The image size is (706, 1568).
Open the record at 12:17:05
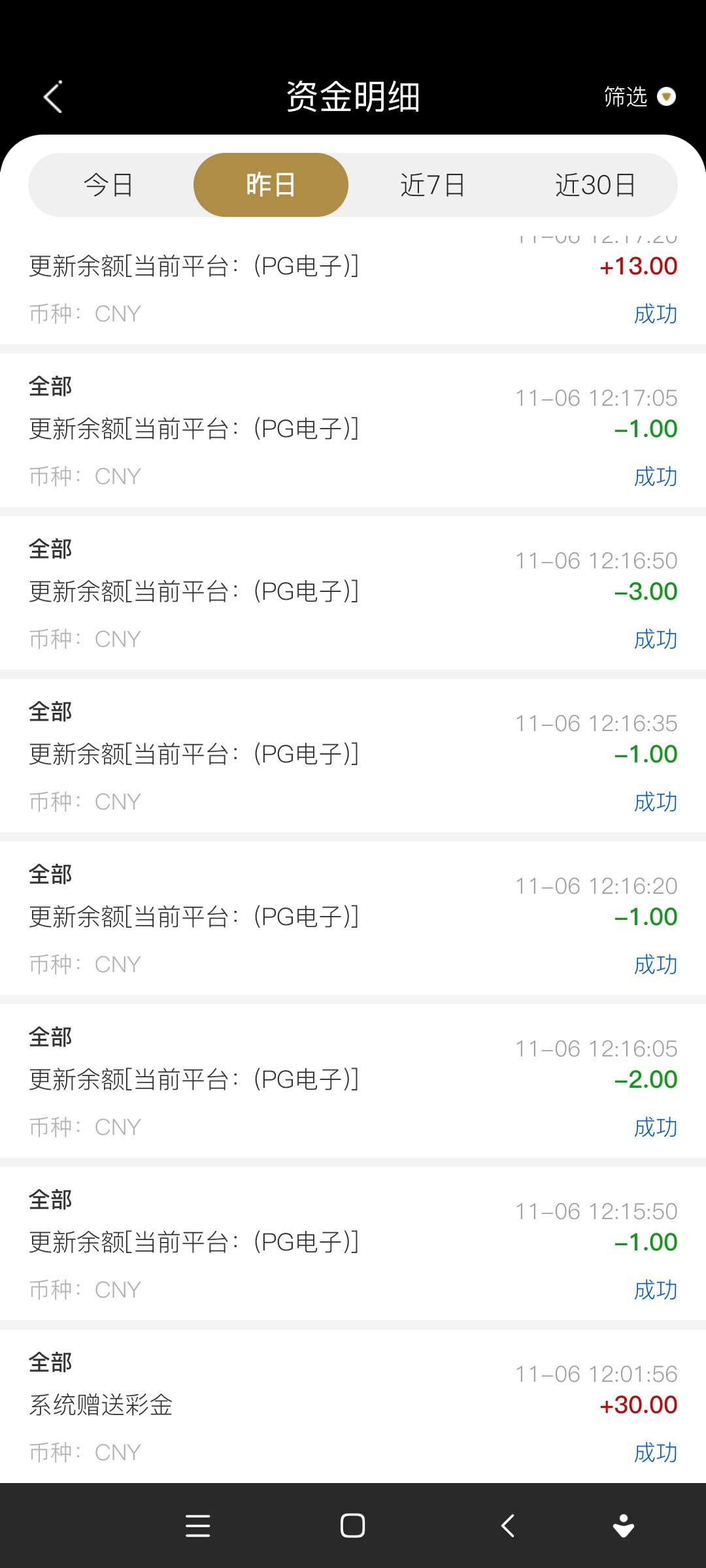click(x=353, y=430)
